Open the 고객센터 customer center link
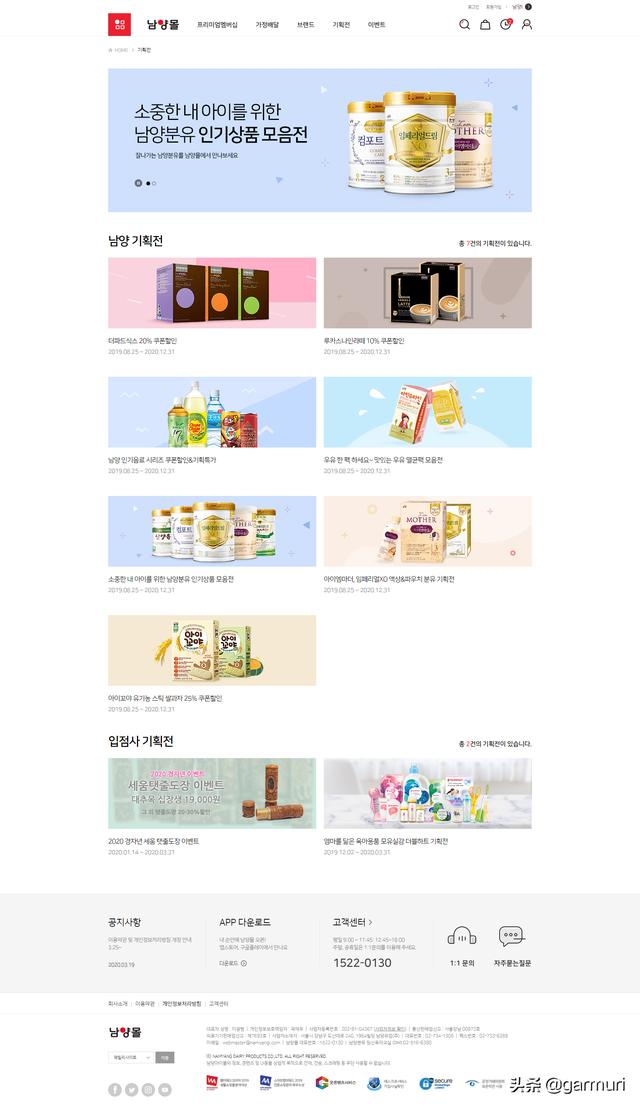 [x=352, y=922]
